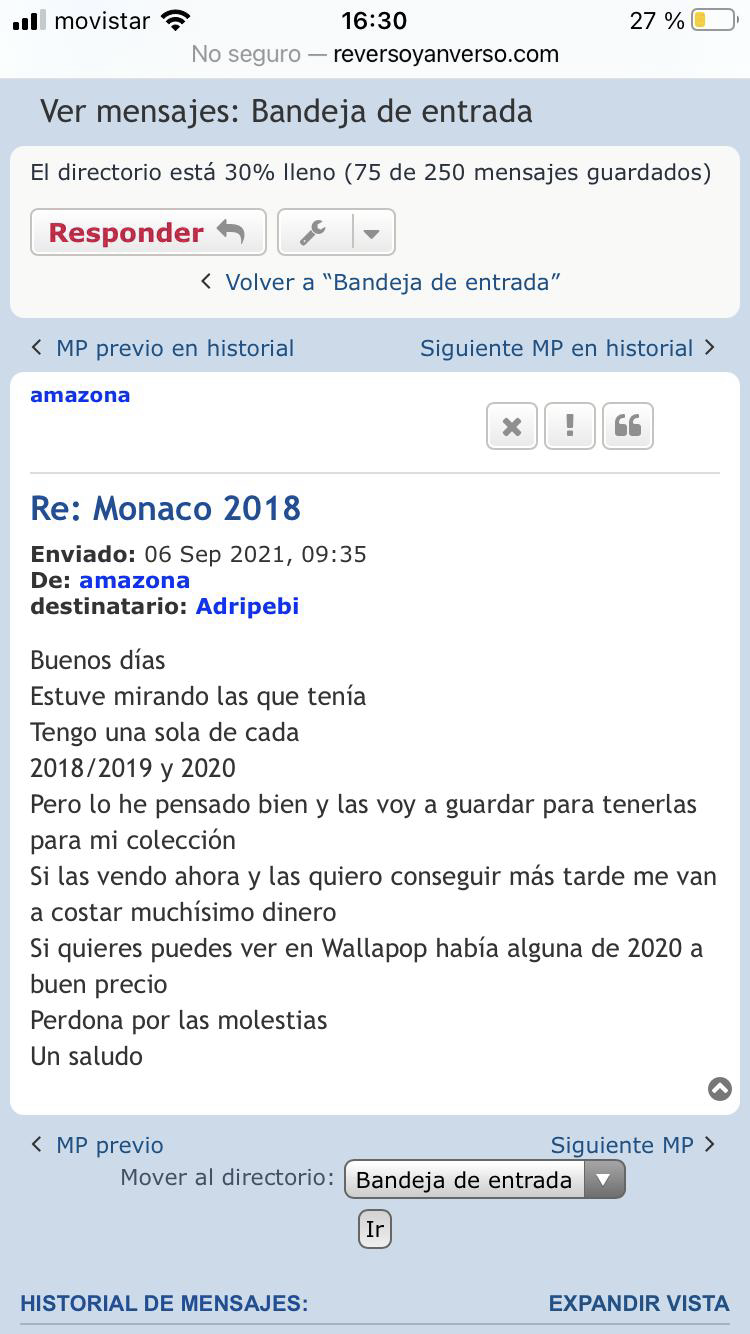Expand the Mover al directorio dropdown
The height and width of the screenshot is (1334, 750).
coord(484,1180)
